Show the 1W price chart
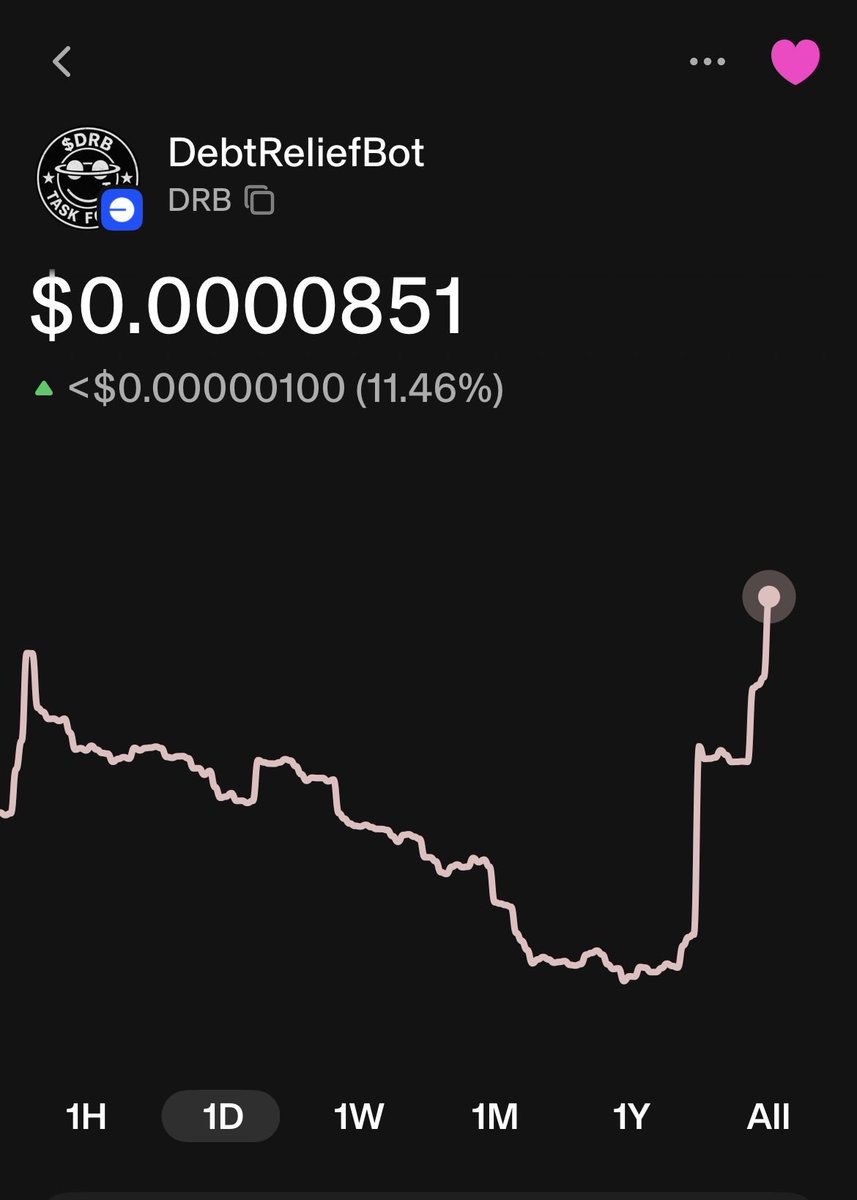 point(358,1116)
